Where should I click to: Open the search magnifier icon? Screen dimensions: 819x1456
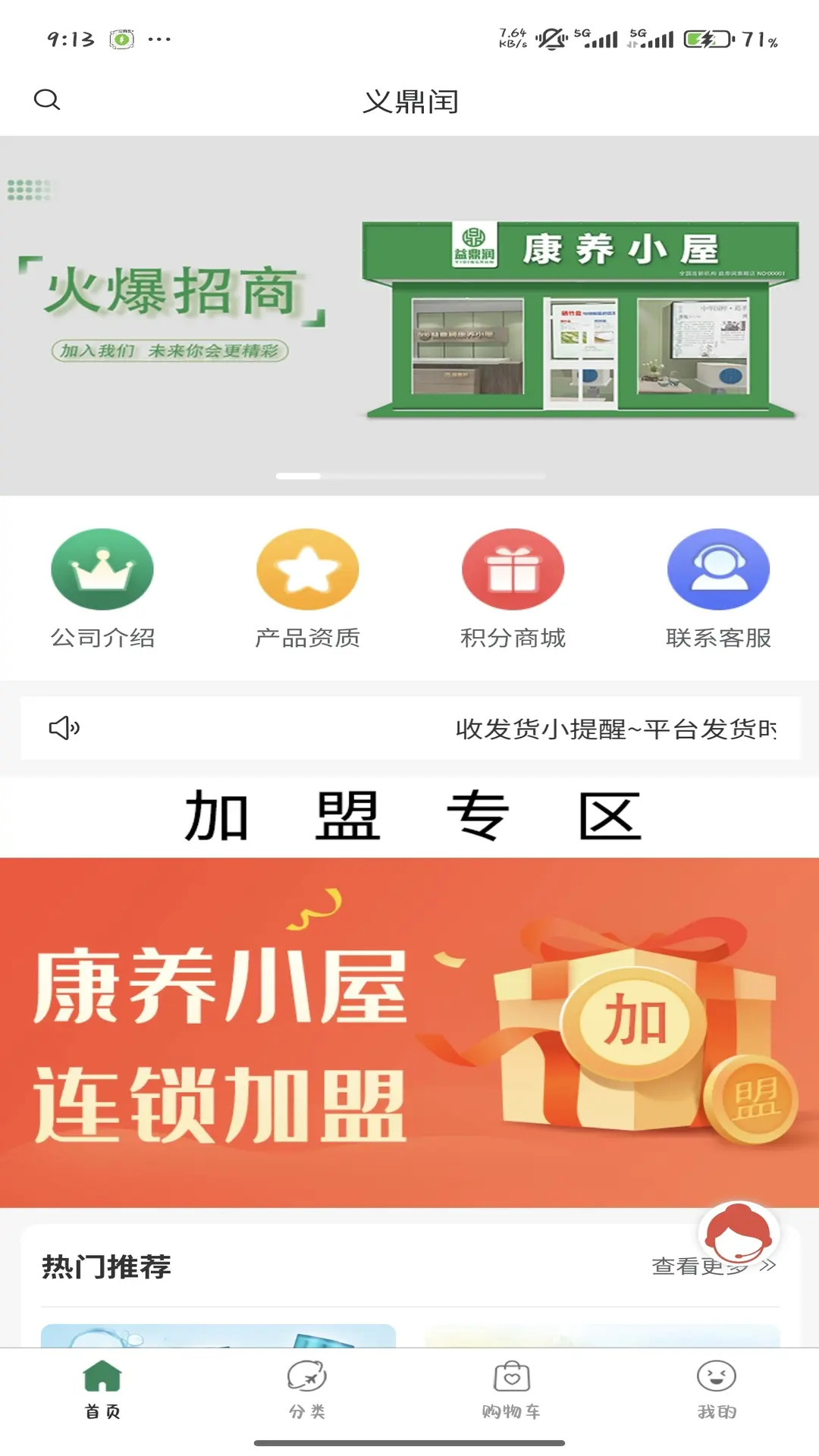48,99
